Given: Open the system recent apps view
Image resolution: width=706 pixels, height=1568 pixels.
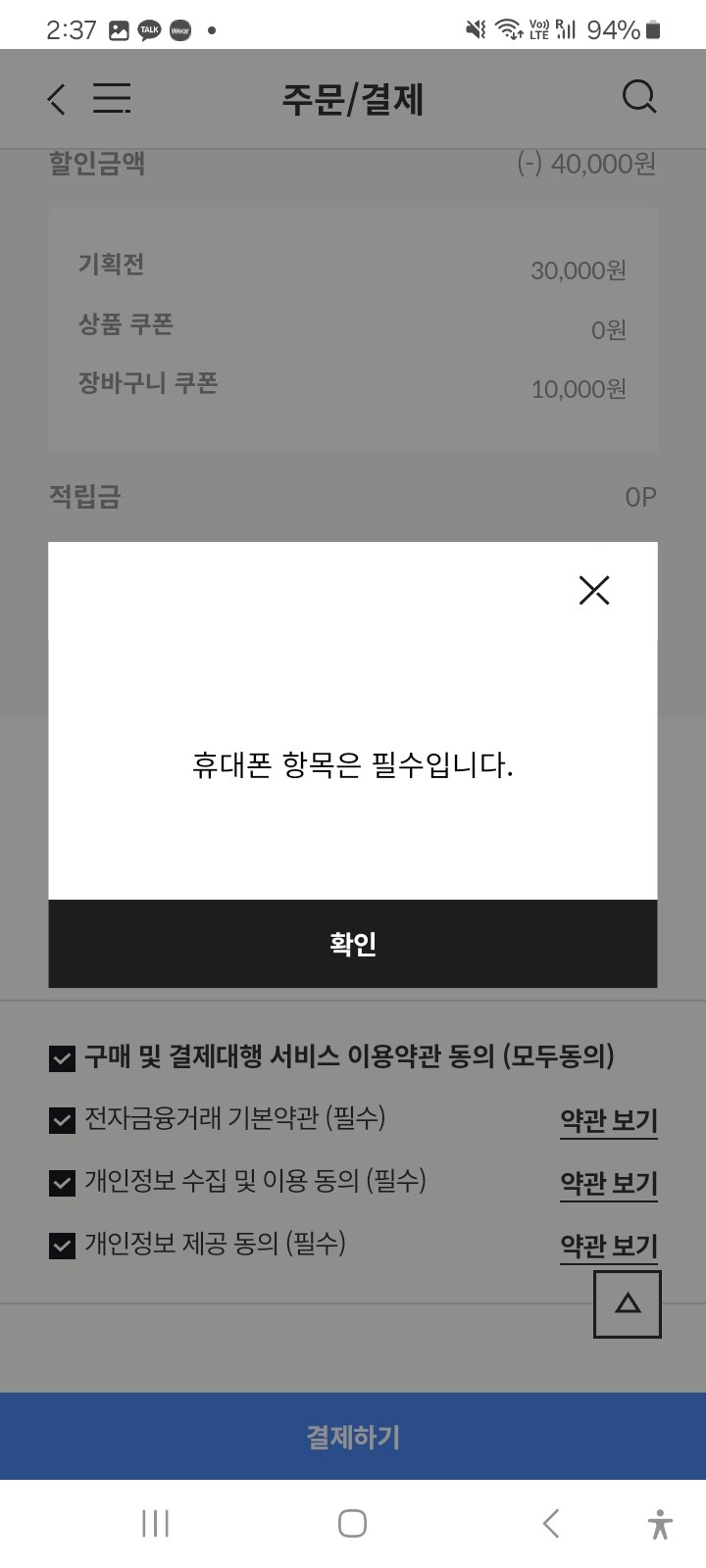Looking at the screenshot, I should 156,1523.
